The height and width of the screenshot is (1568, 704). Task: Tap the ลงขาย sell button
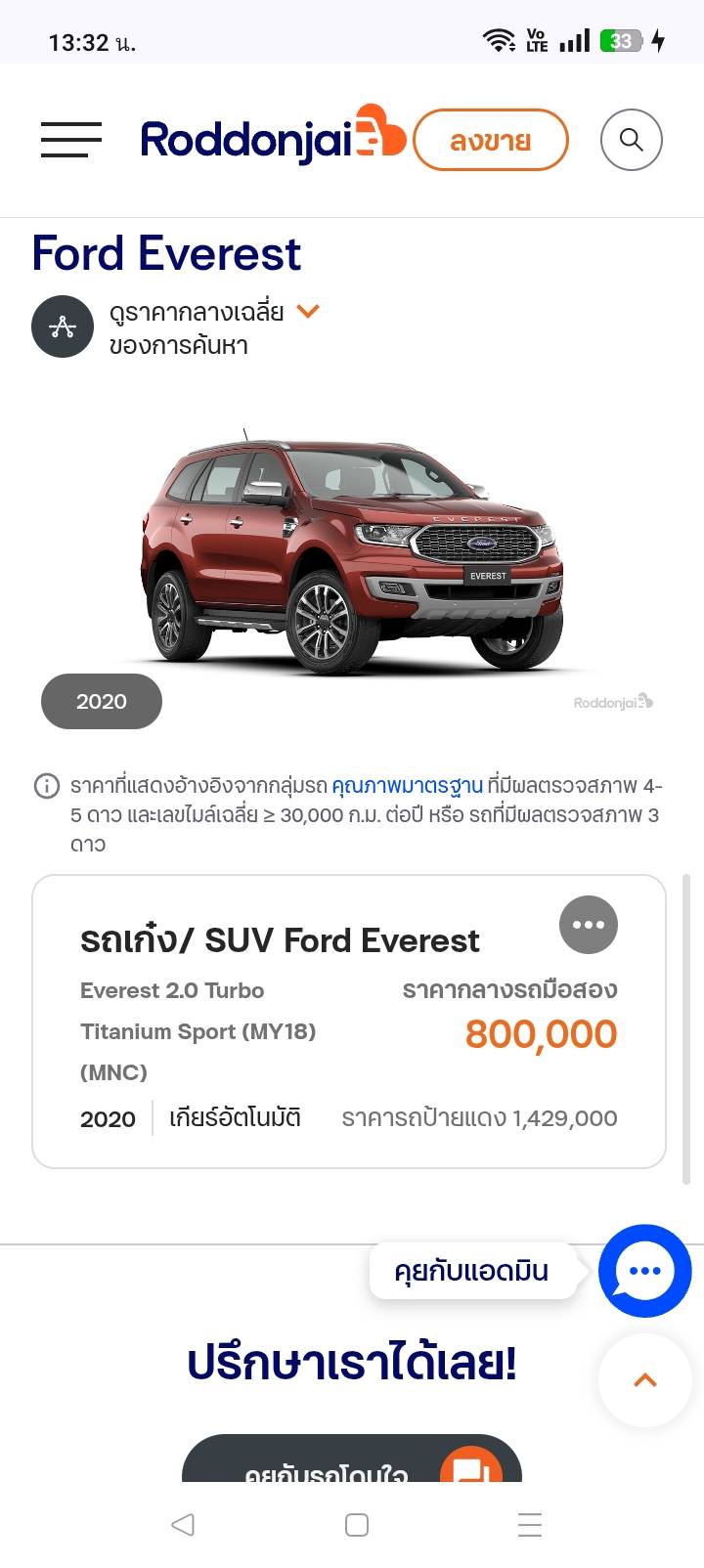490,140
